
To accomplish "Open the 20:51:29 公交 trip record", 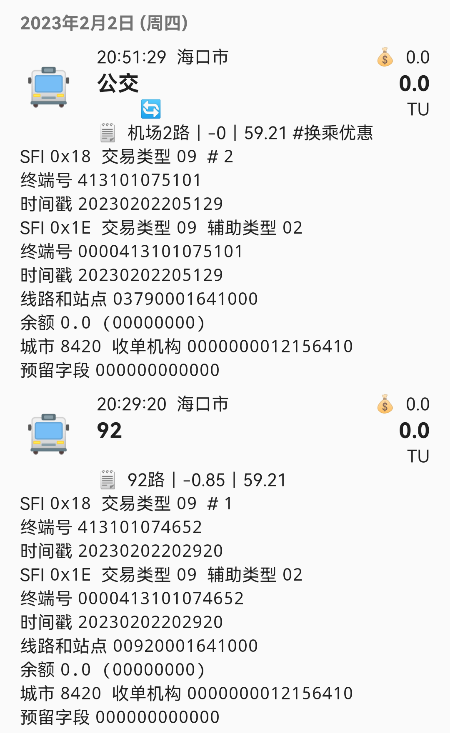I will [225, 213].
